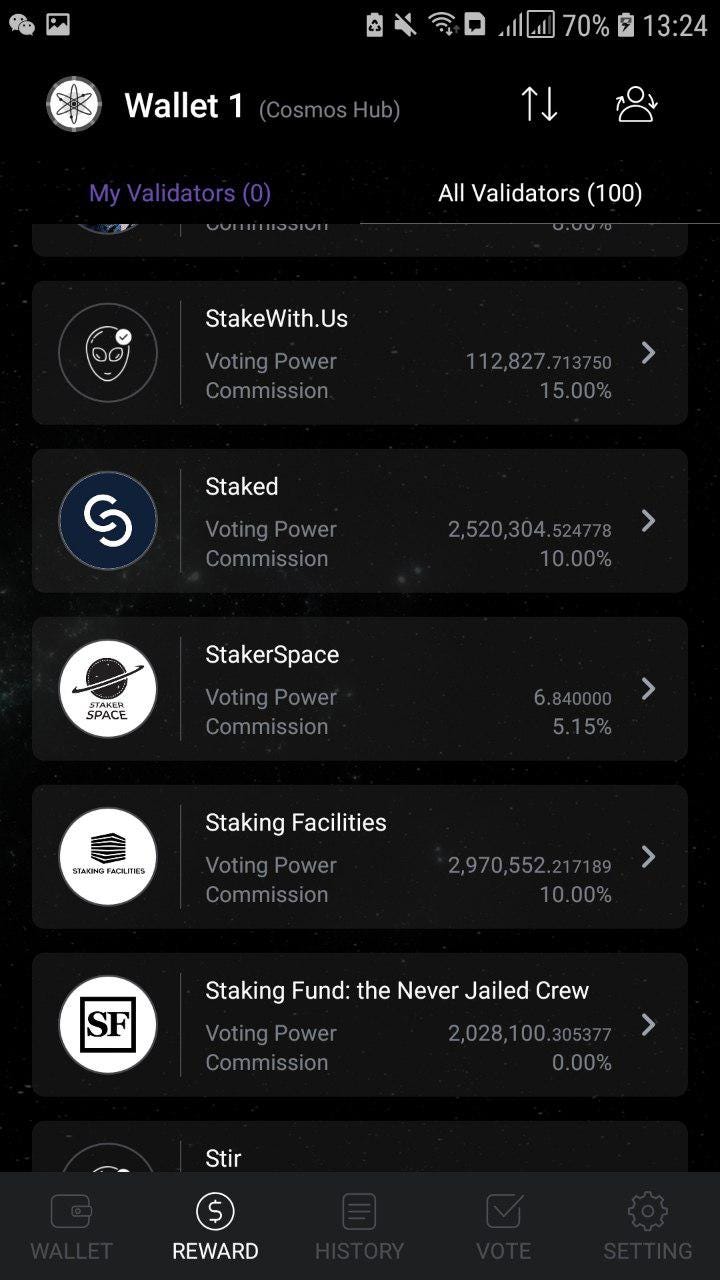Switch to the History tab
The width and height of the screenshot is (720, 1280).
tap(359, 1226)
